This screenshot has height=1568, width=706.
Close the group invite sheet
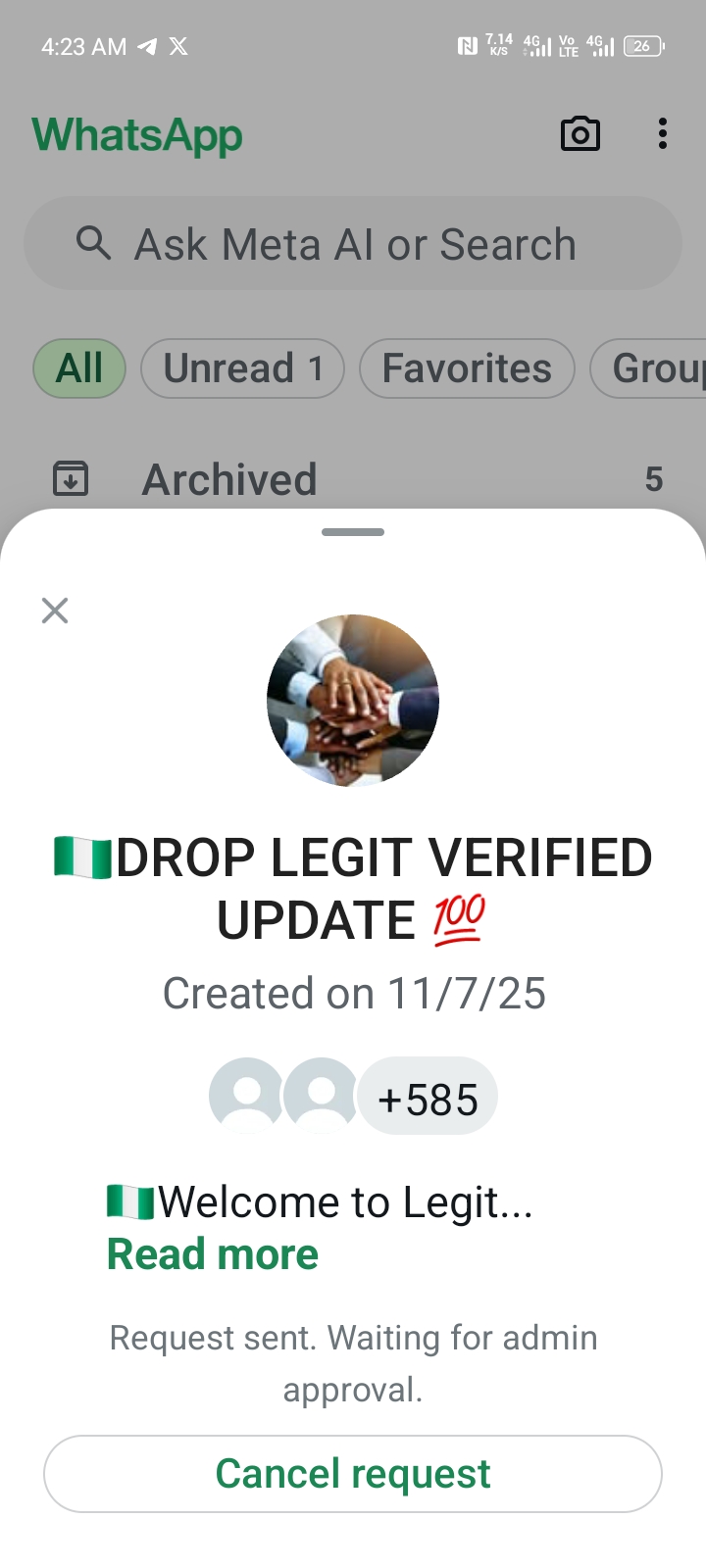(x=55, y=611)
